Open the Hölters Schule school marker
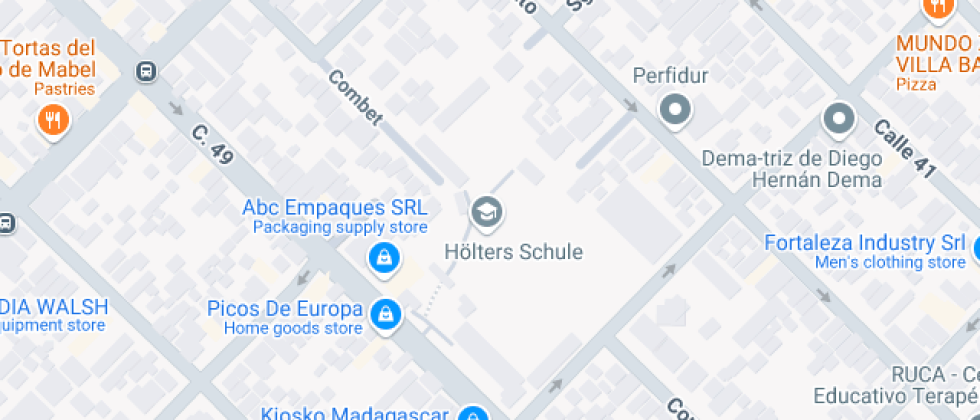980x420 pixels. (487, 212)
